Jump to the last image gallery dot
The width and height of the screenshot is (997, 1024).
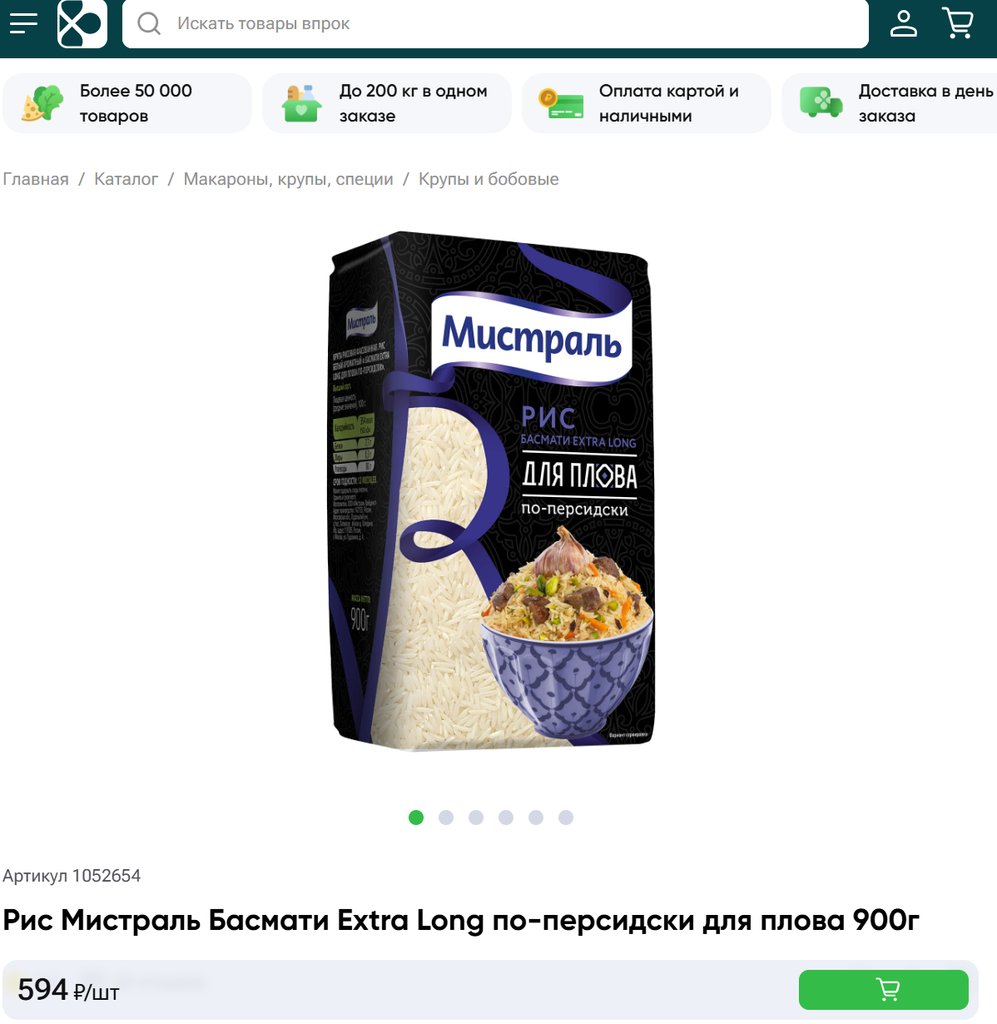[566, 817]
